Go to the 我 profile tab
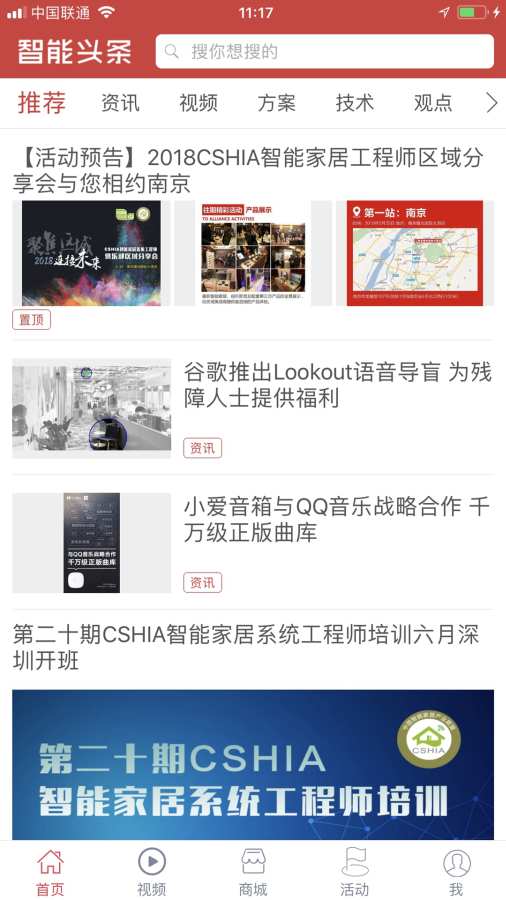Screen dimensions: 506x900 (x=456, y=872)
